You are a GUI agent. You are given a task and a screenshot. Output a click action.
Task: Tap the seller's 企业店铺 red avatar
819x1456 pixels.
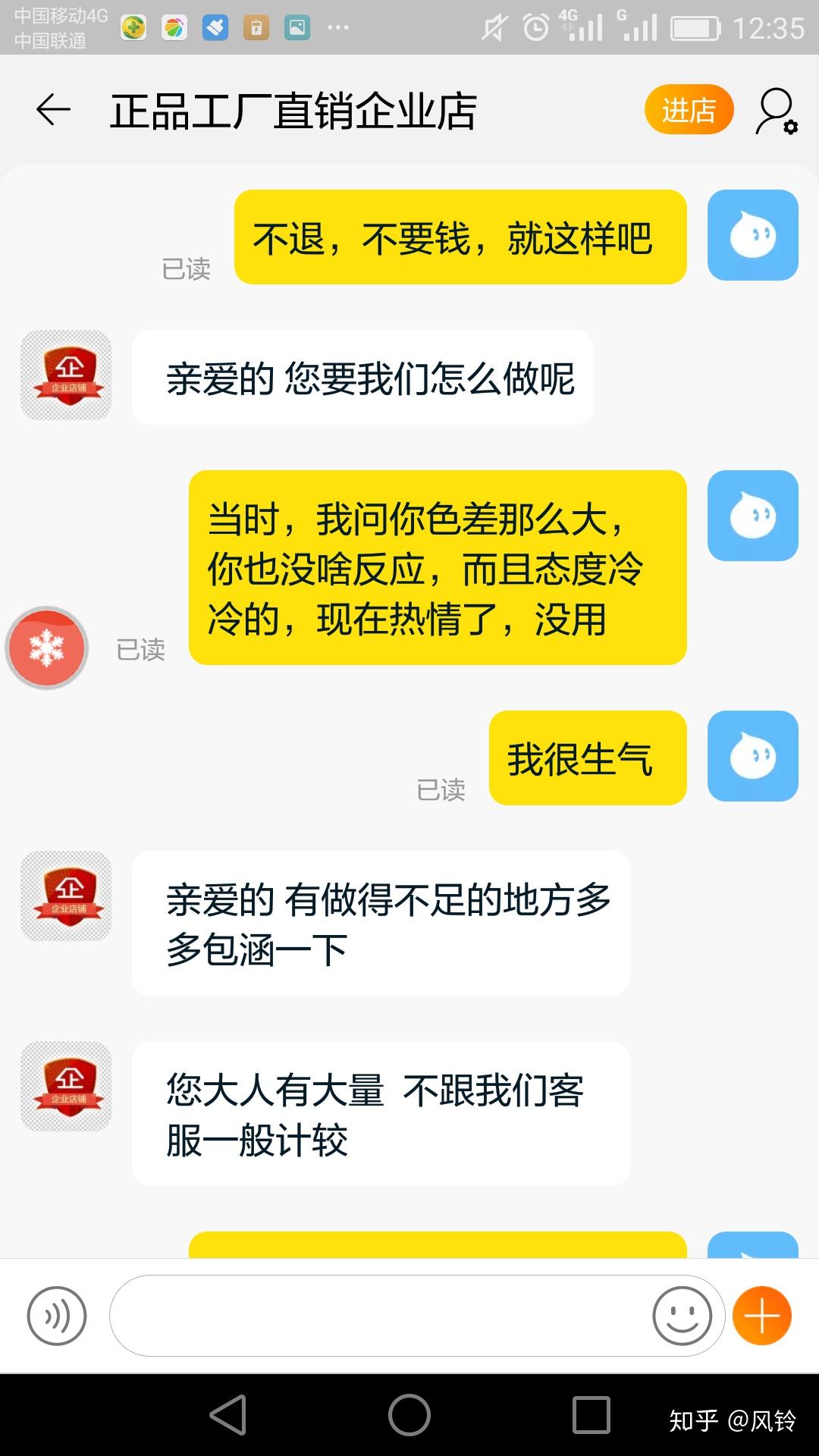click(65, 375)
